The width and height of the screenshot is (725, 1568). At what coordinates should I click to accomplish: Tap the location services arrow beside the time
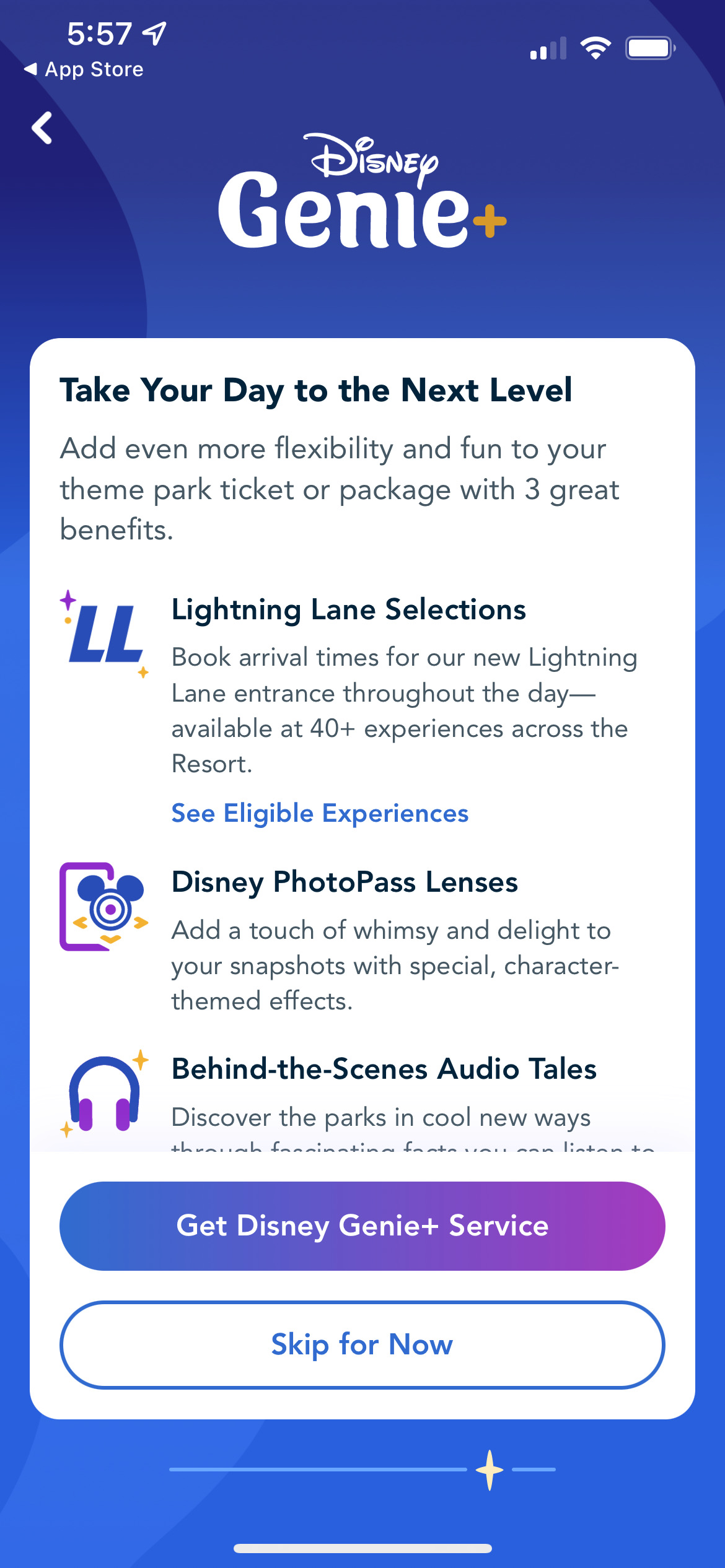click(x=155, y=32)
